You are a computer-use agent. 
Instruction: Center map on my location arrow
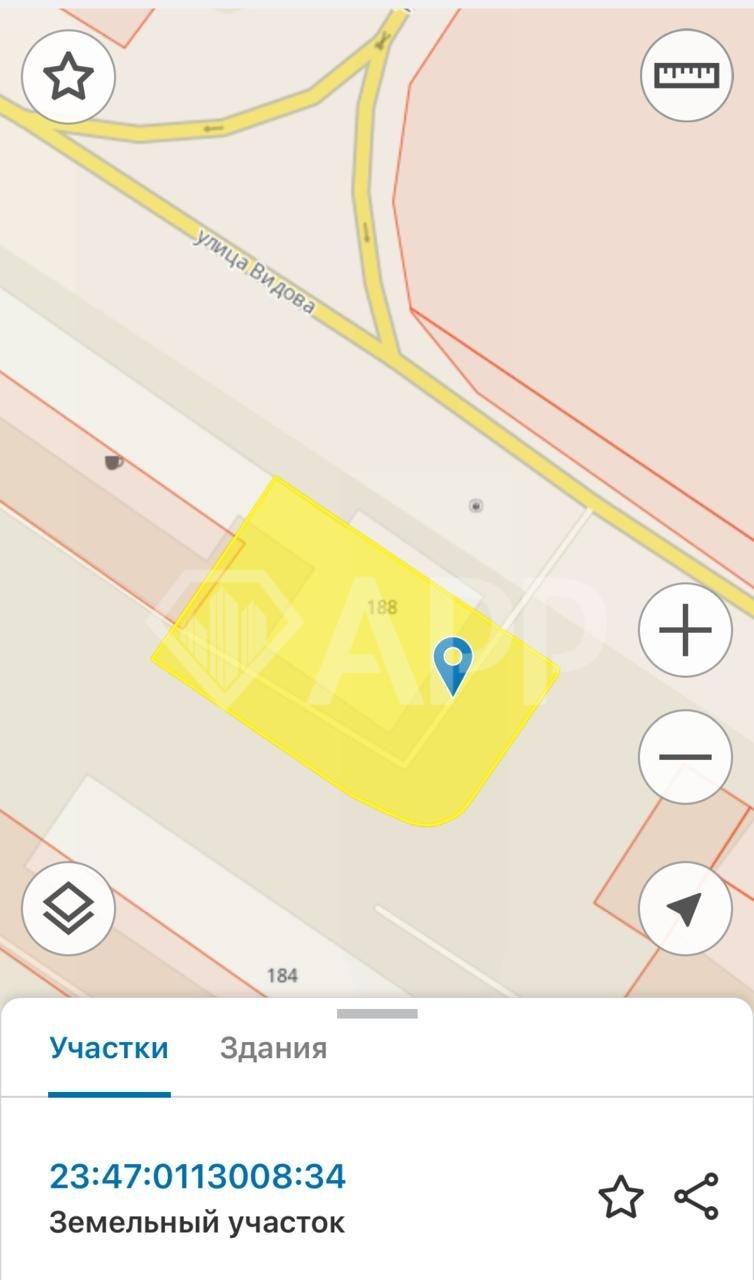686,908
